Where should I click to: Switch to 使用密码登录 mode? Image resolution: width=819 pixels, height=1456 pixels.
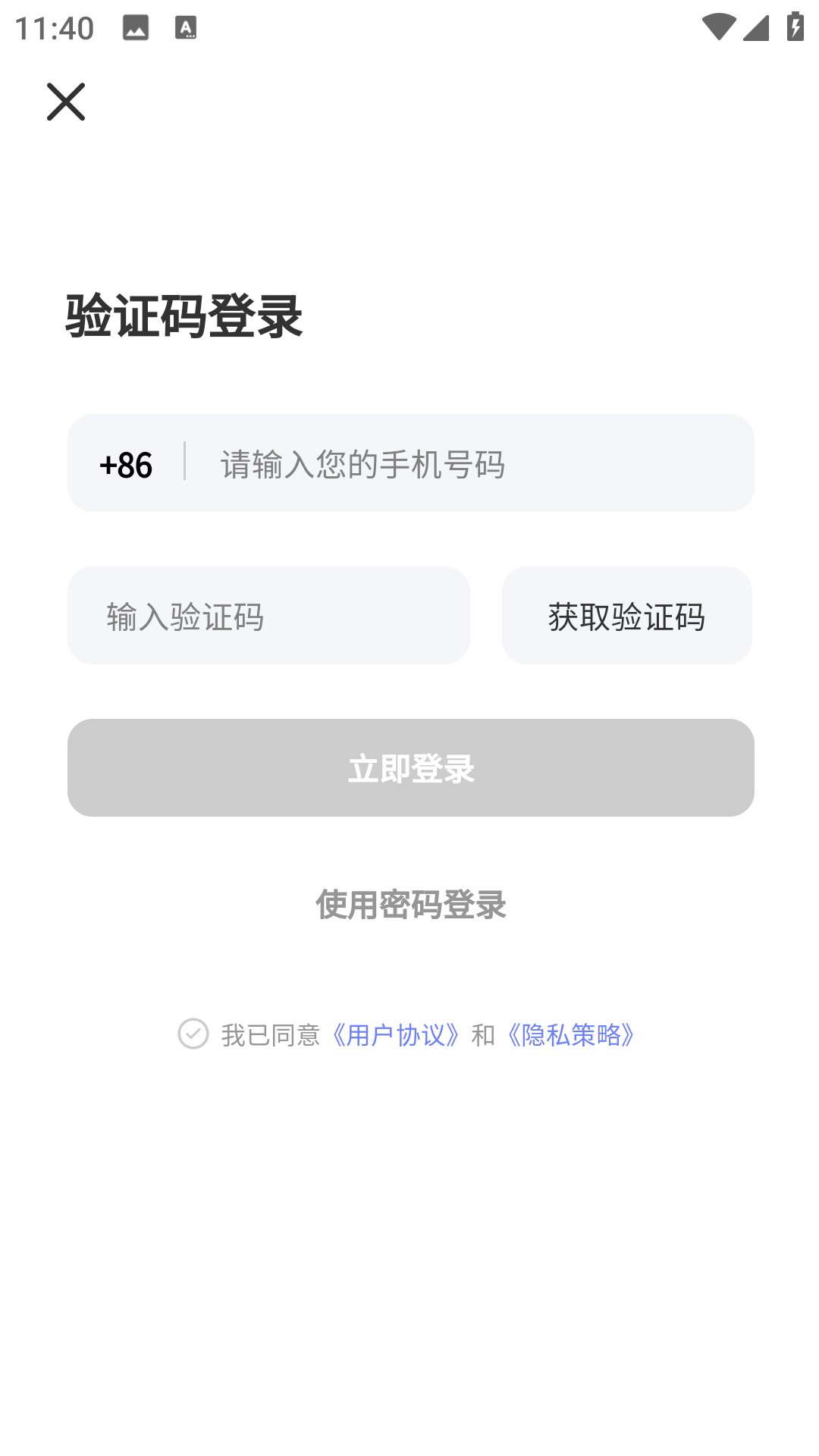pyautogui.click(x=409, y=905)
